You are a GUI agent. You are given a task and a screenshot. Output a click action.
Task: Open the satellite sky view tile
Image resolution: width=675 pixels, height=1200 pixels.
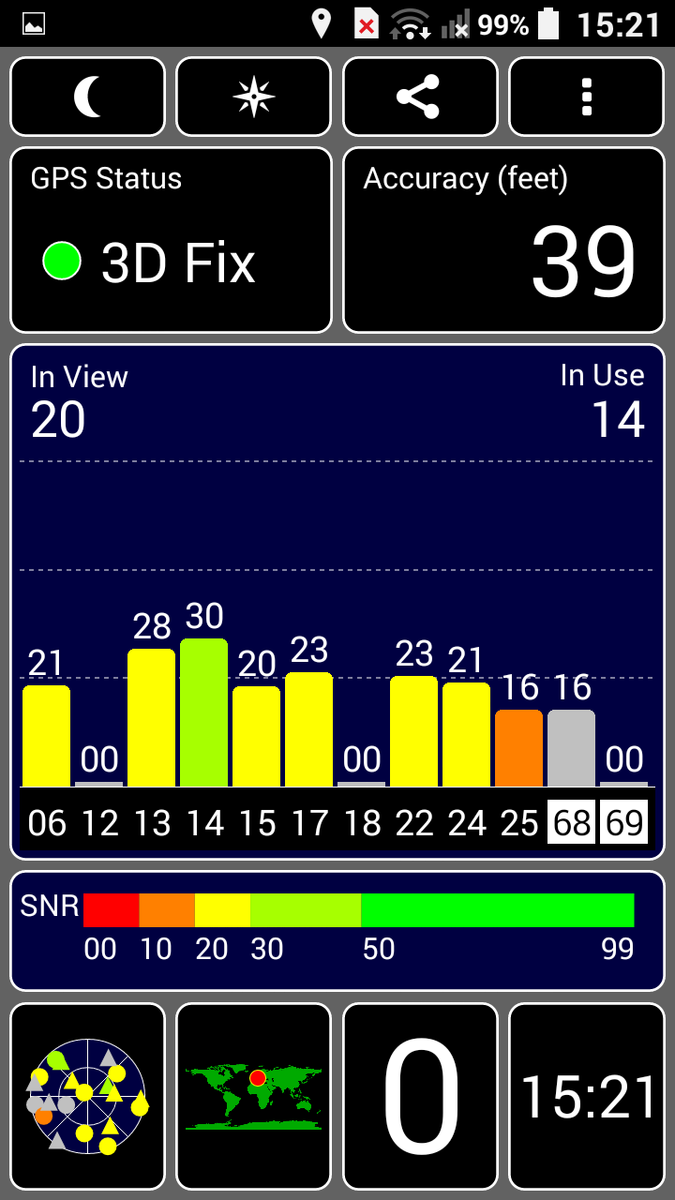[88, 1095]
